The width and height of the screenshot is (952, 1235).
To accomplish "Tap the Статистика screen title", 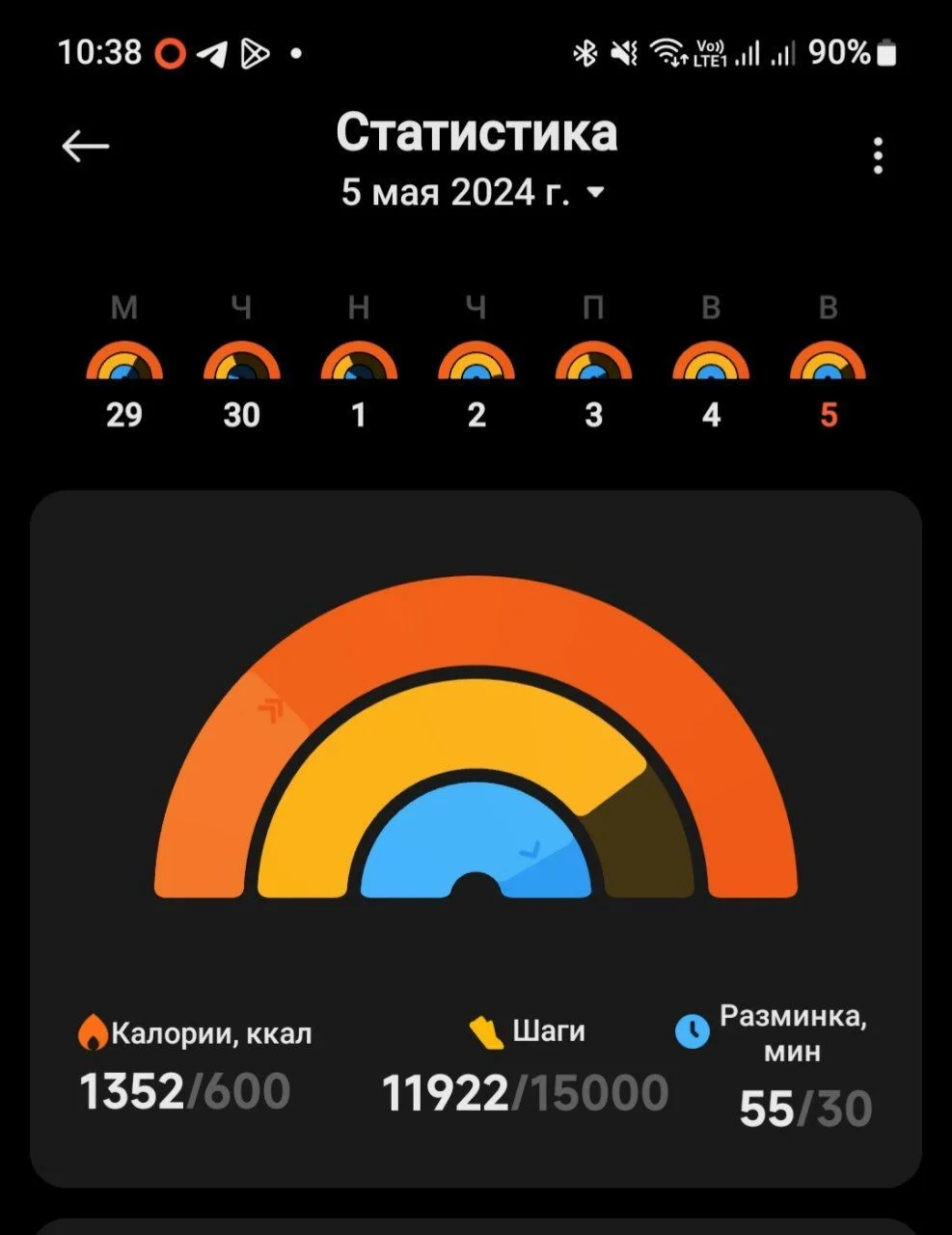I will [476, 134].
